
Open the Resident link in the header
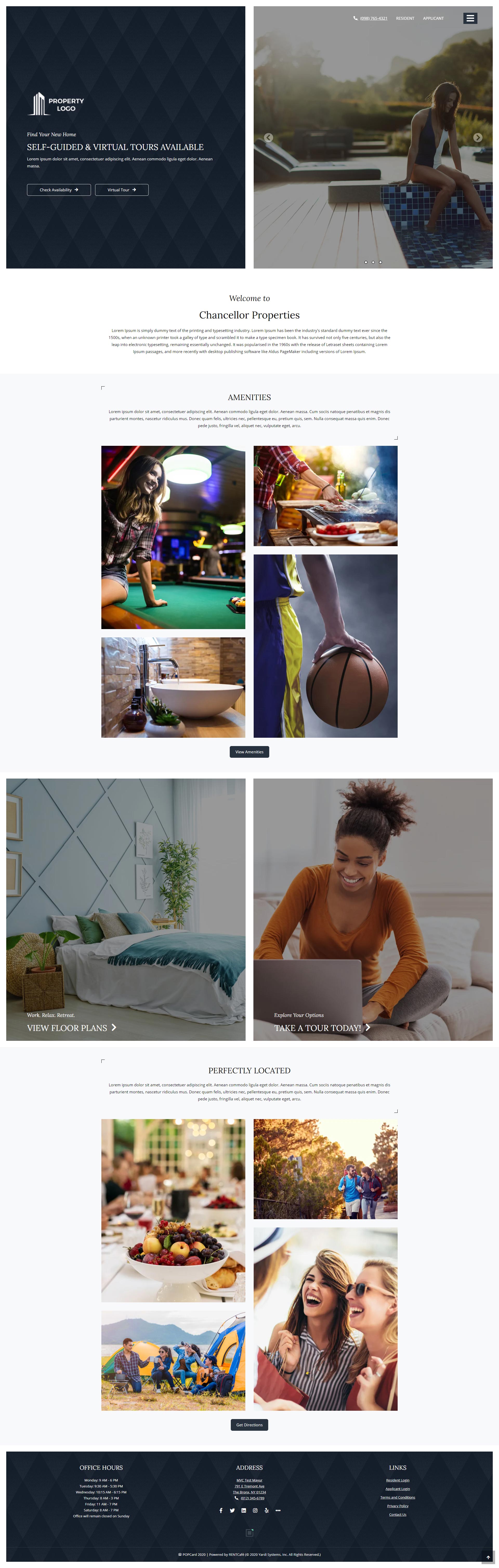click(405, 18)
